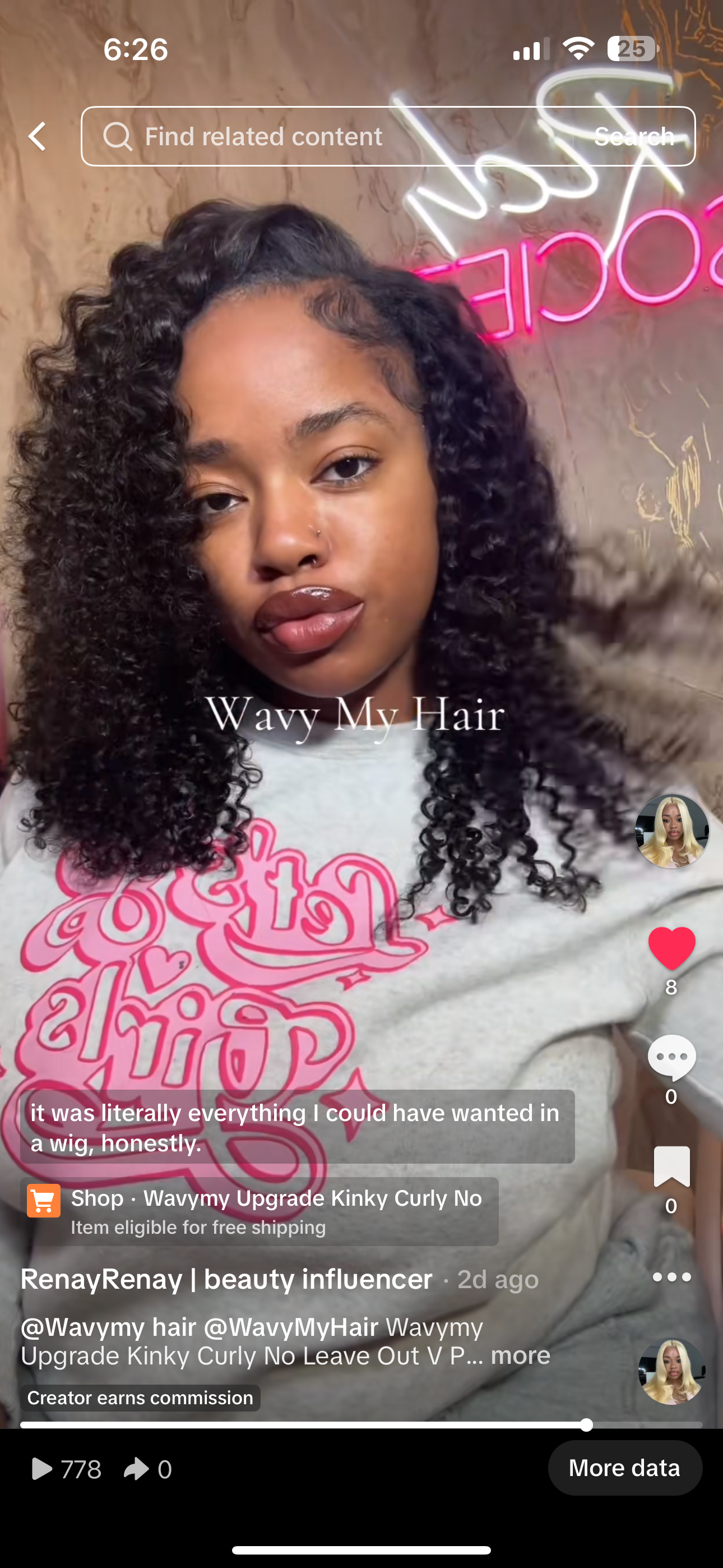Seek using the video progress bar
Screen dimensions: 723x1568
[x=361, y=1425]
